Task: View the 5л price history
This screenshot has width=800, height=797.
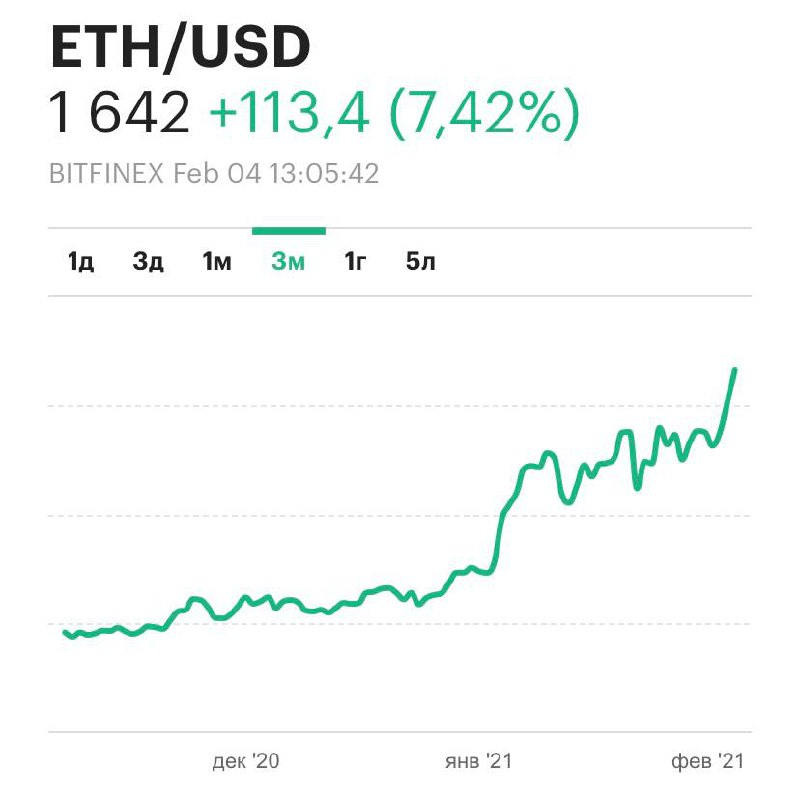Action: point(421,262)
